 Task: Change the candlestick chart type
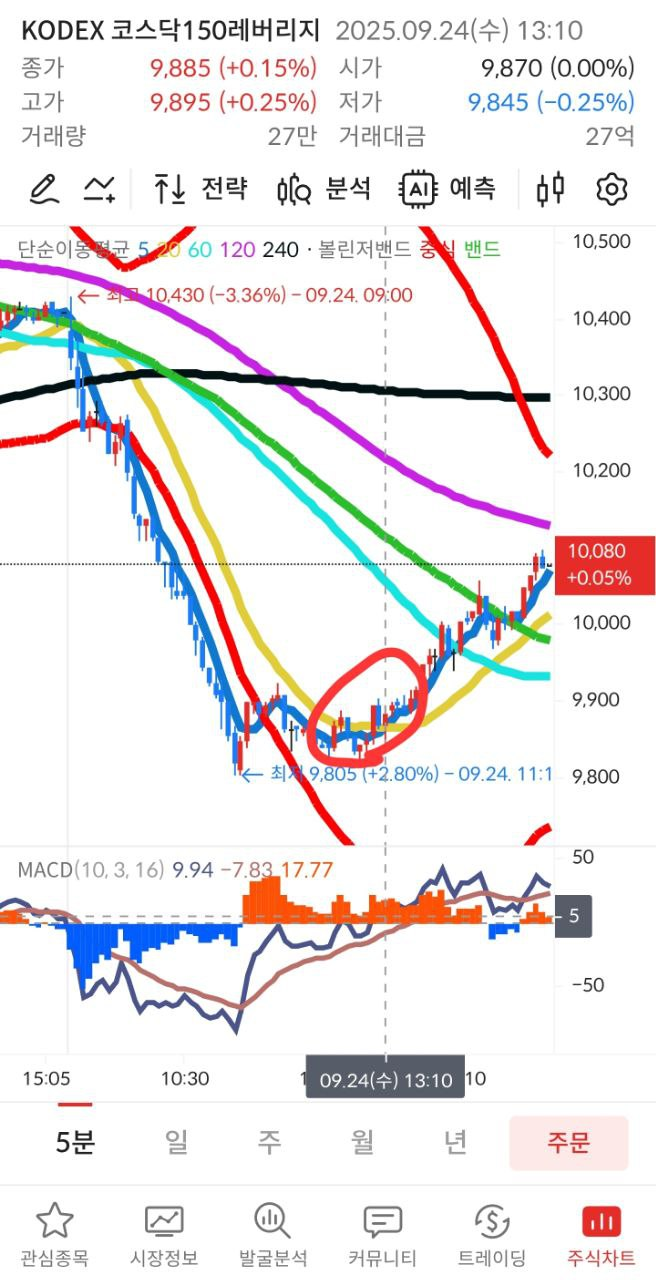[551, 188]
